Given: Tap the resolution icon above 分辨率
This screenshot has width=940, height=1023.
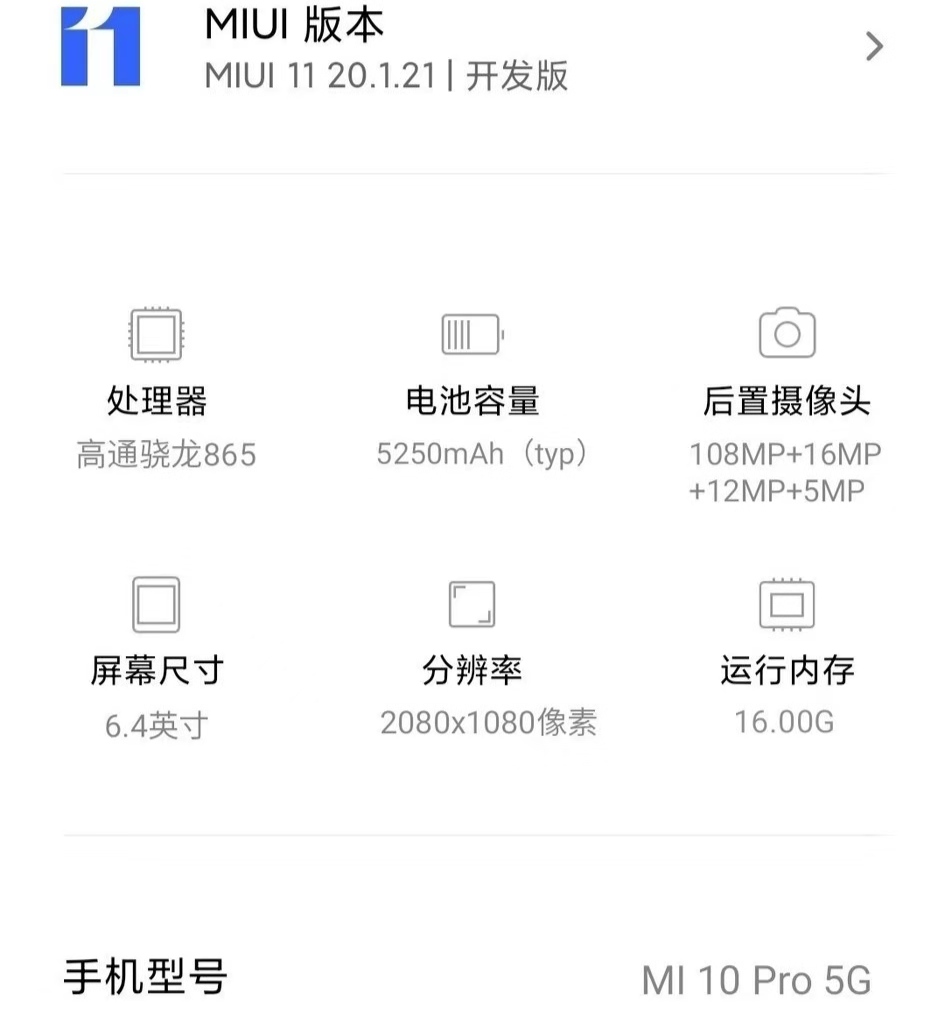Looking at the screenshot, I should coord(470,603).
